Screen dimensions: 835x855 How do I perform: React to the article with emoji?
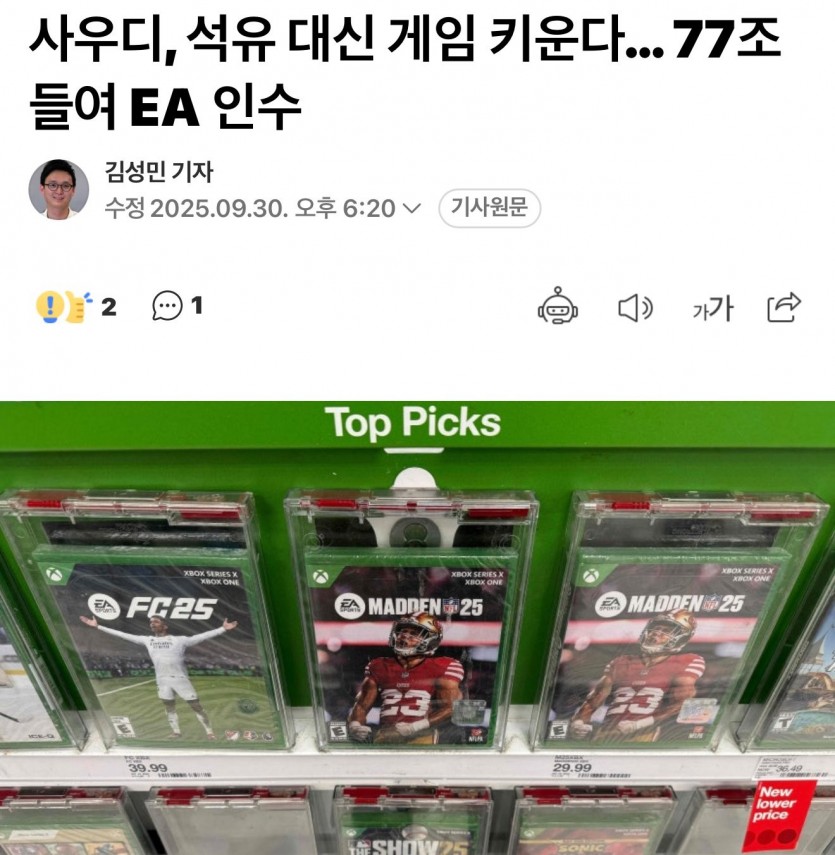tap(64, 307)
